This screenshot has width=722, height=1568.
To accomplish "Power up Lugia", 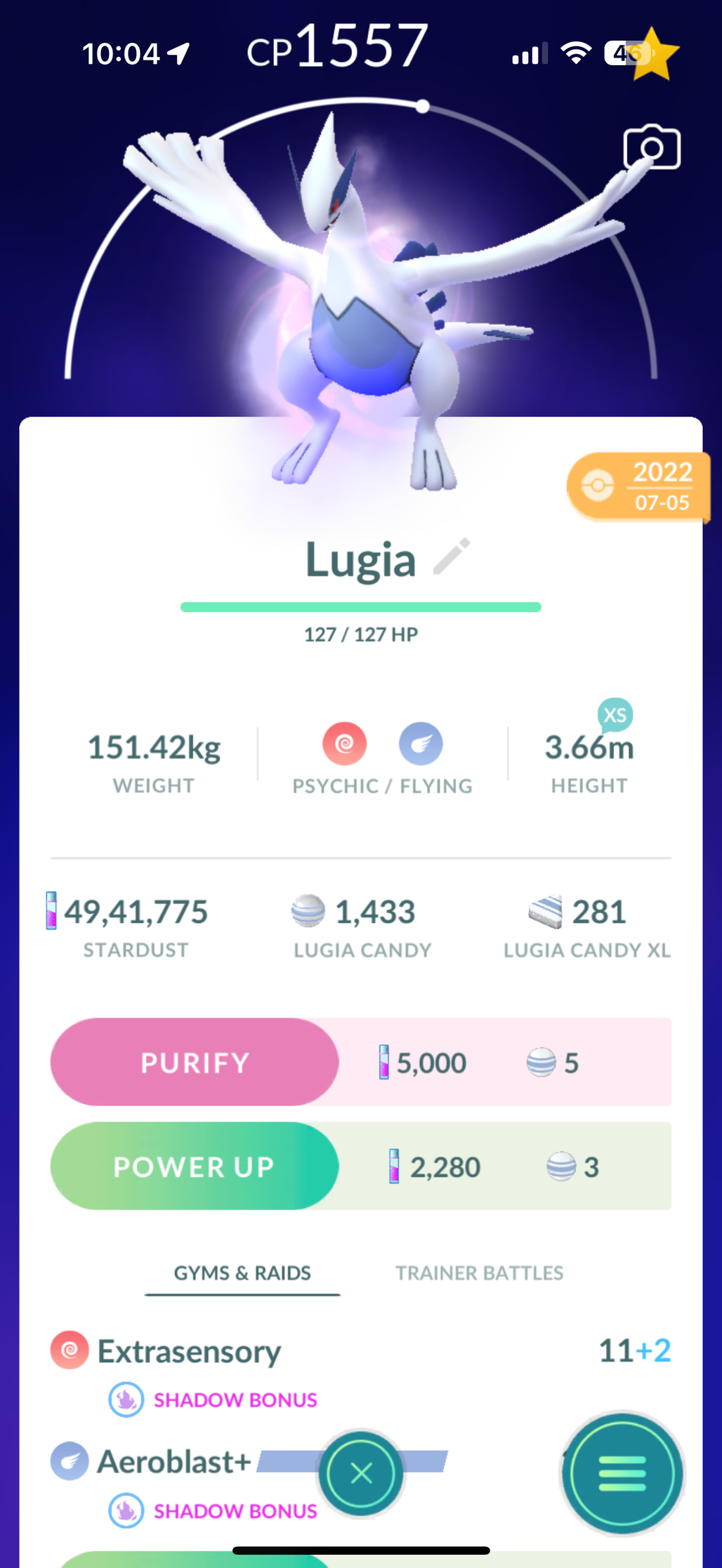I will pos(195,1166).
